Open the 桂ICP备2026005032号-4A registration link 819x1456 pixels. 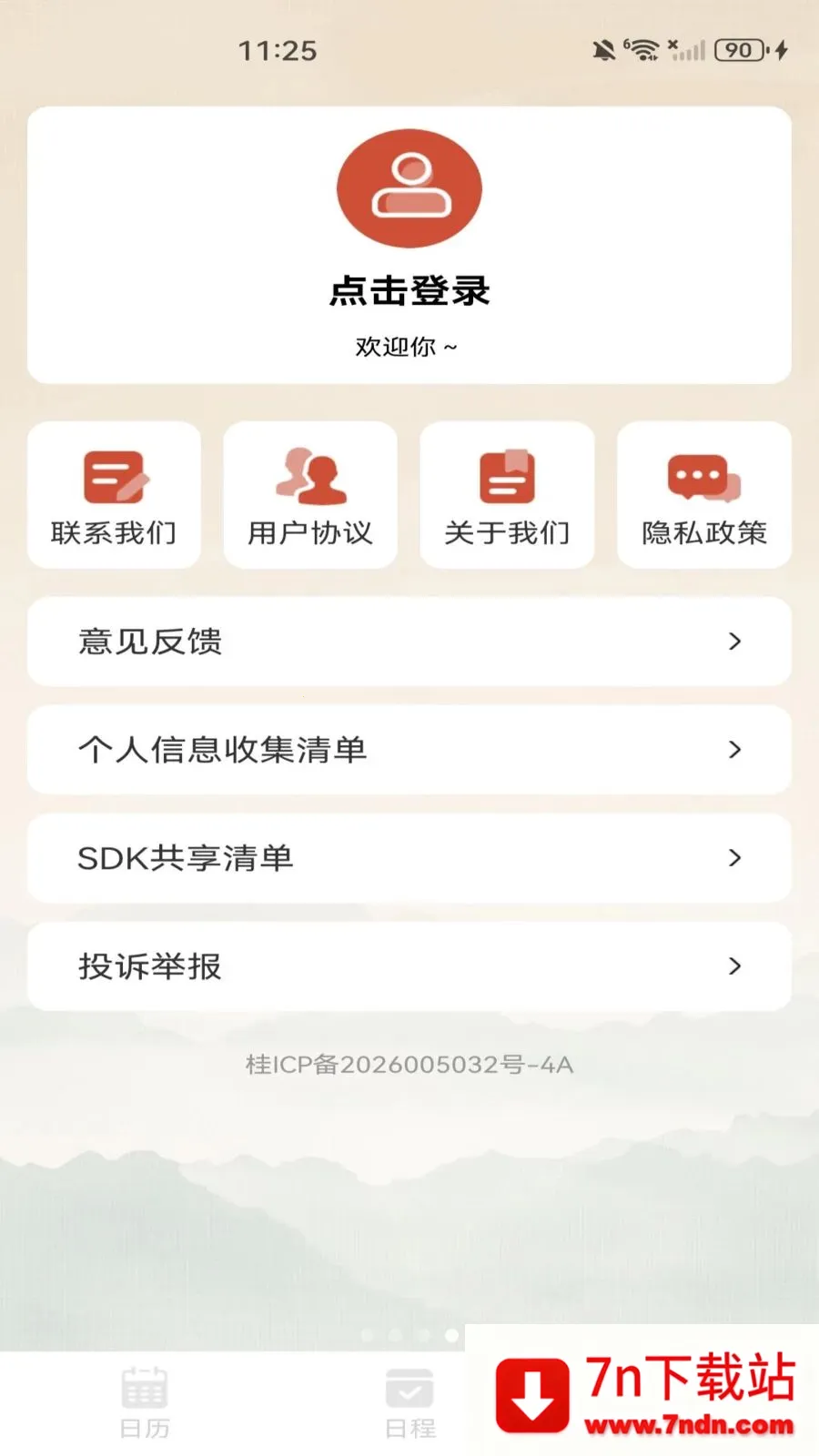(409, 1064)
